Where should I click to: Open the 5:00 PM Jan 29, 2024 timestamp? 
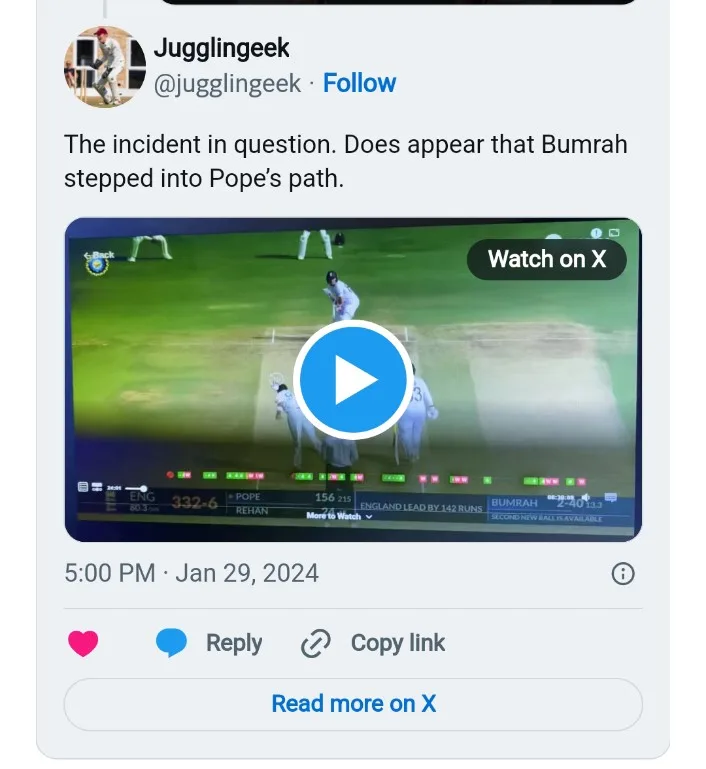(191, 573)
